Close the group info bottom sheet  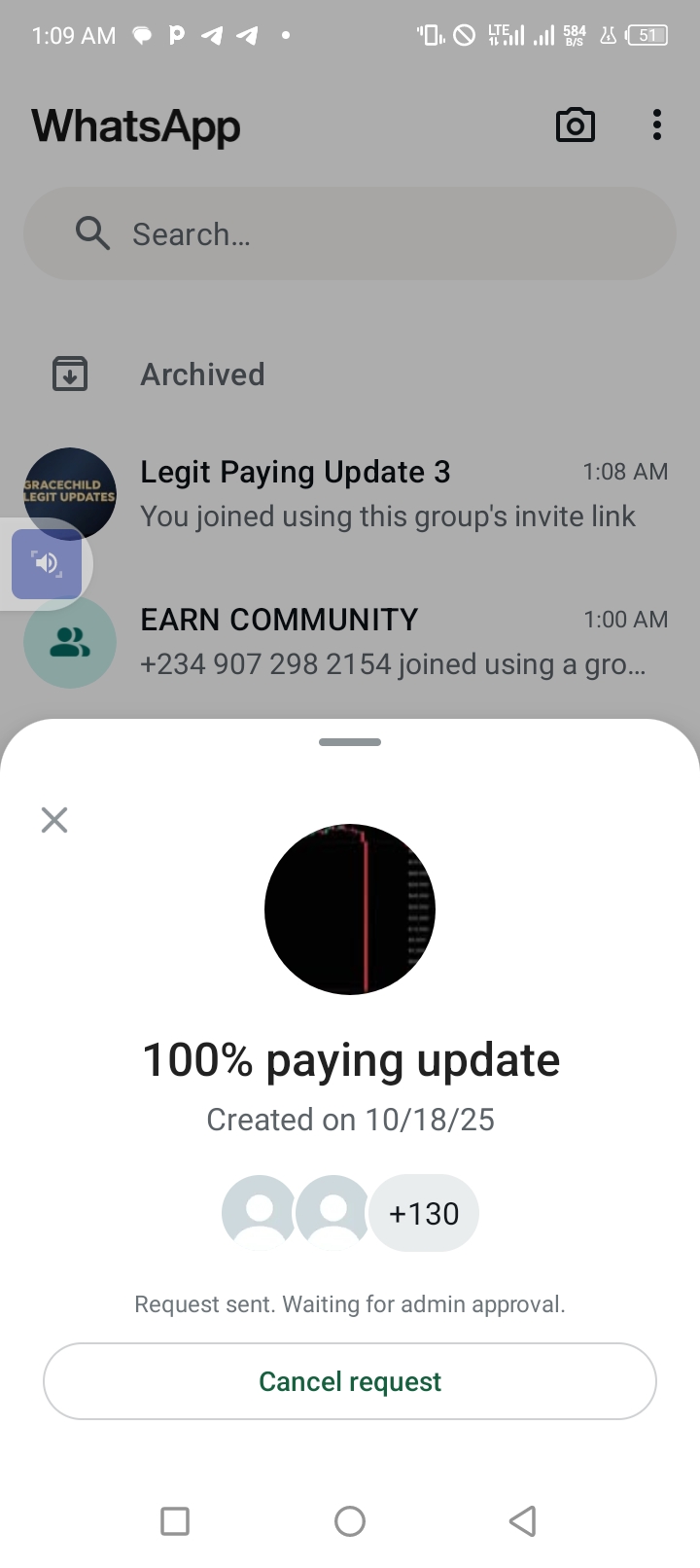click(x=54, y=820)
